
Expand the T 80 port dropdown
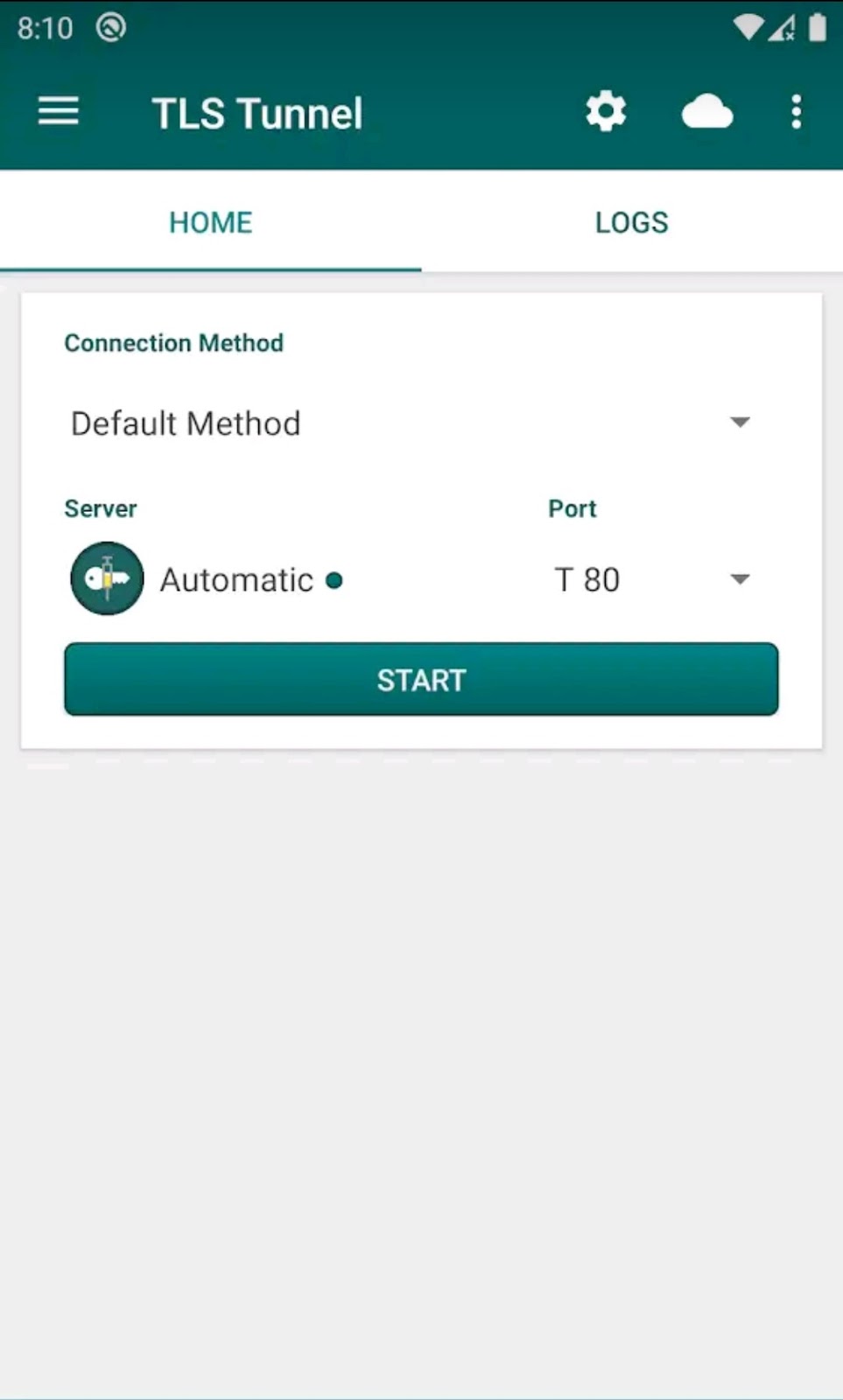(x=653, y=579)
